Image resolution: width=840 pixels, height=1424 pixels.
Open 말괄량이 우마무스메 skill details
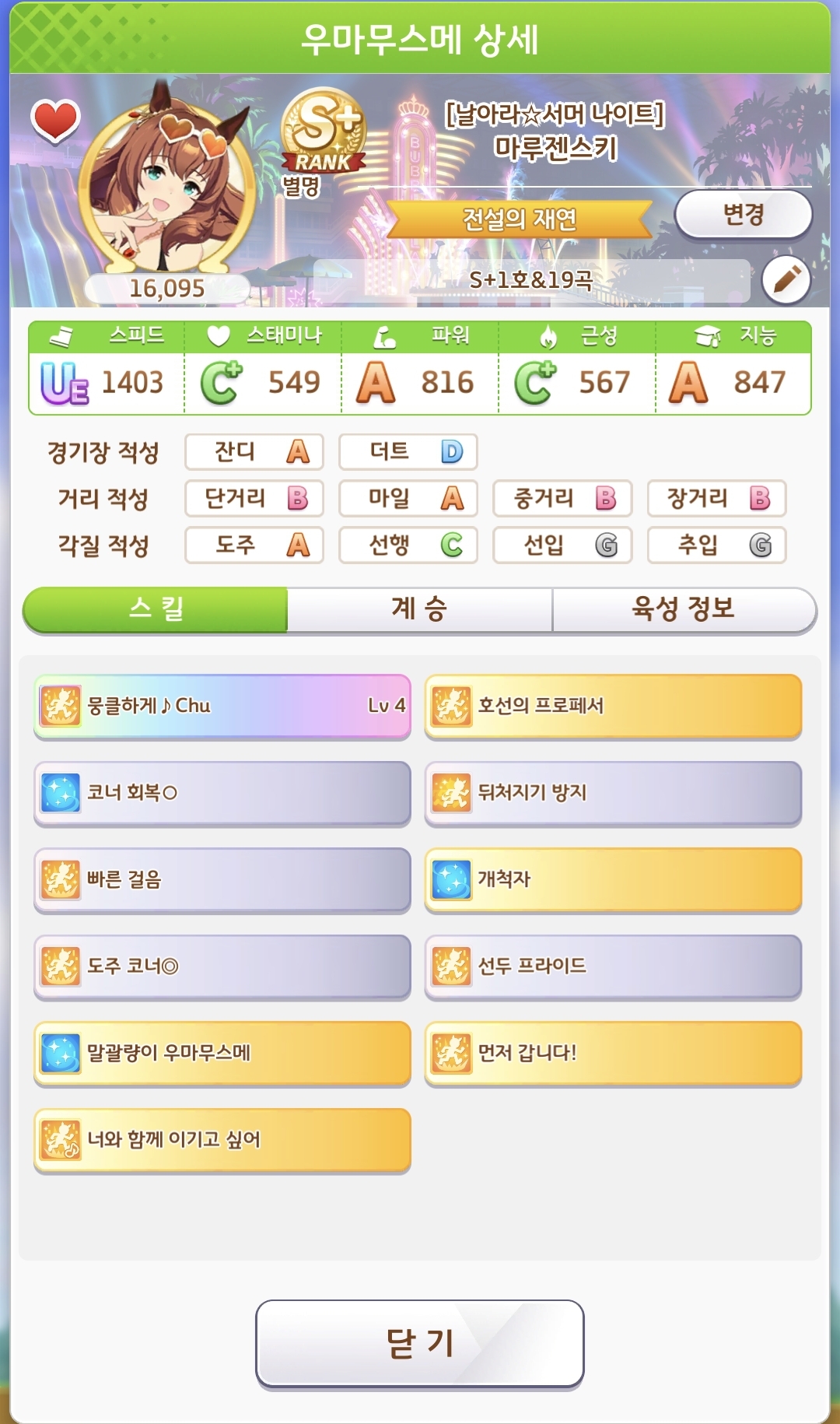(222, 1053)
